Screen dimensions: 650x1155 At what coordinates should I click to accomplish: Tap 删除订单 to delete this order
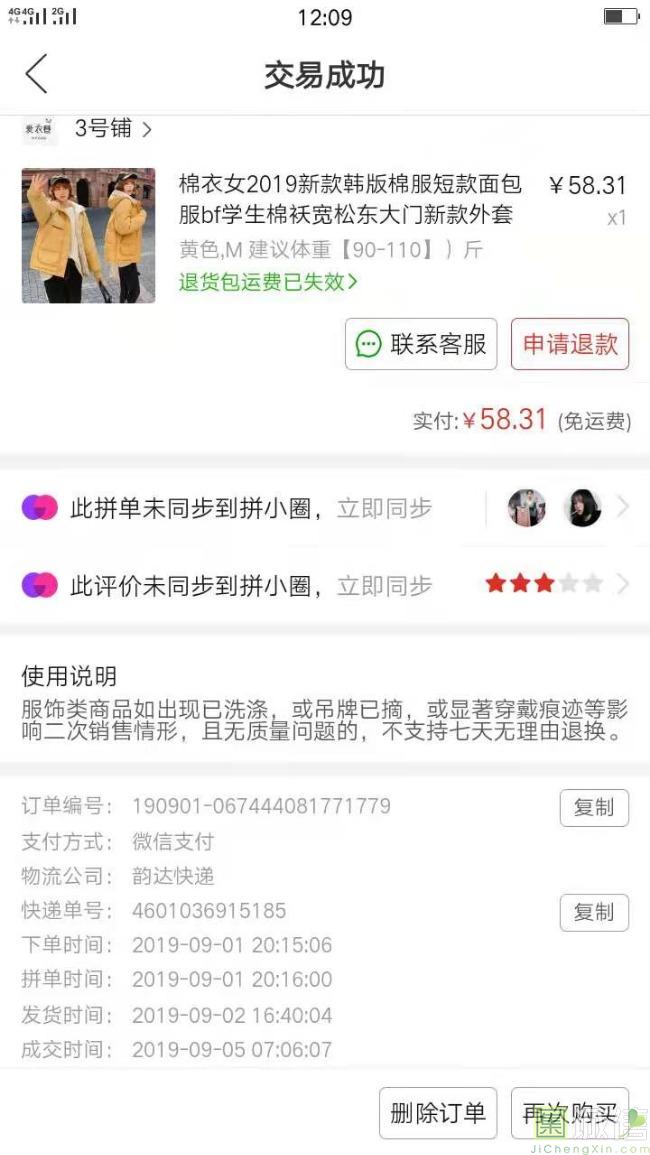[437, 1112]
